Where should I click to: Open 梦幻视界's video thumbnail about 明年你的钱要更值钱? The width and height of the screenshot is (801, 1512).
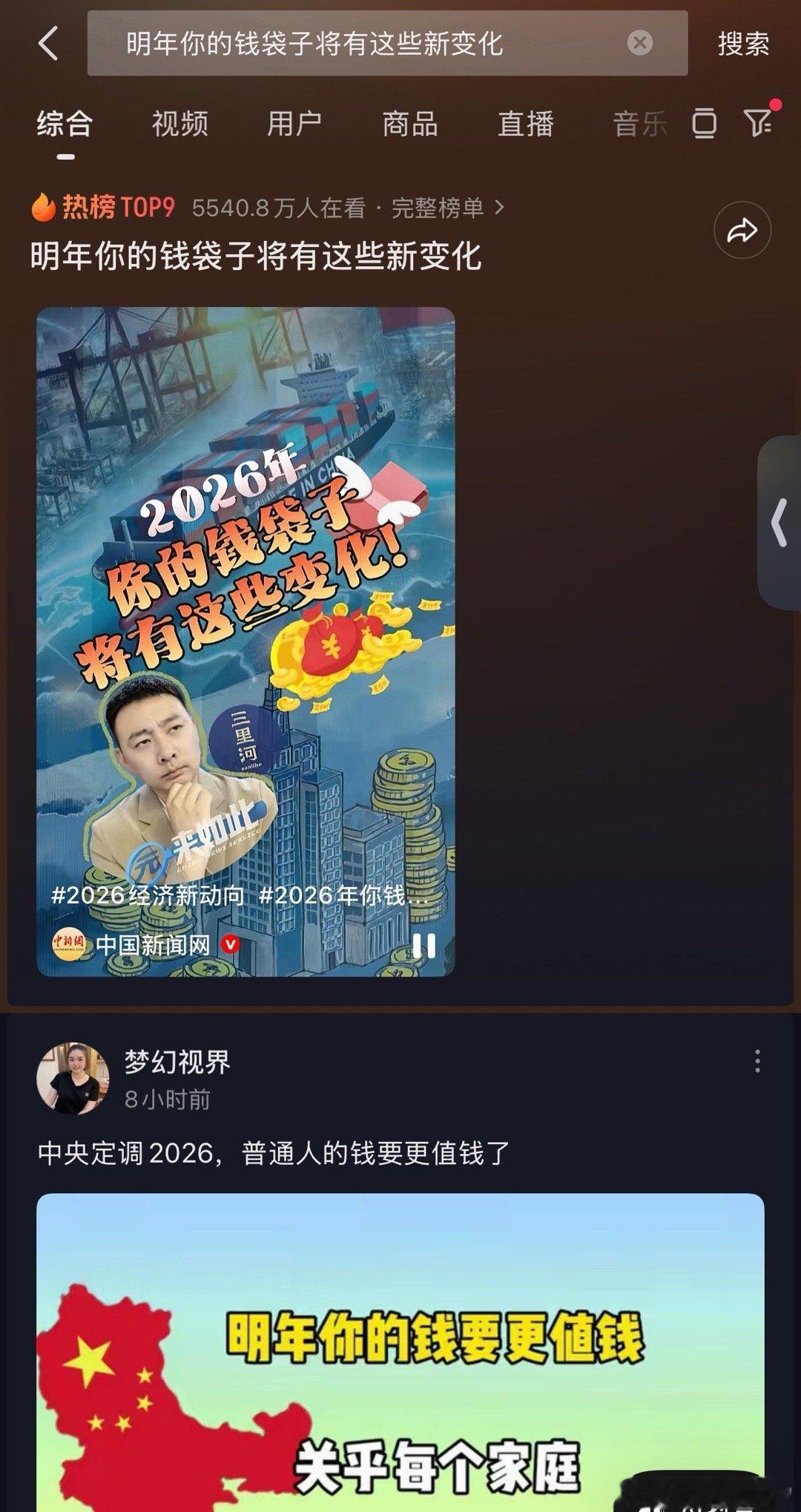pyautogui.click(x=400, y=1357)
